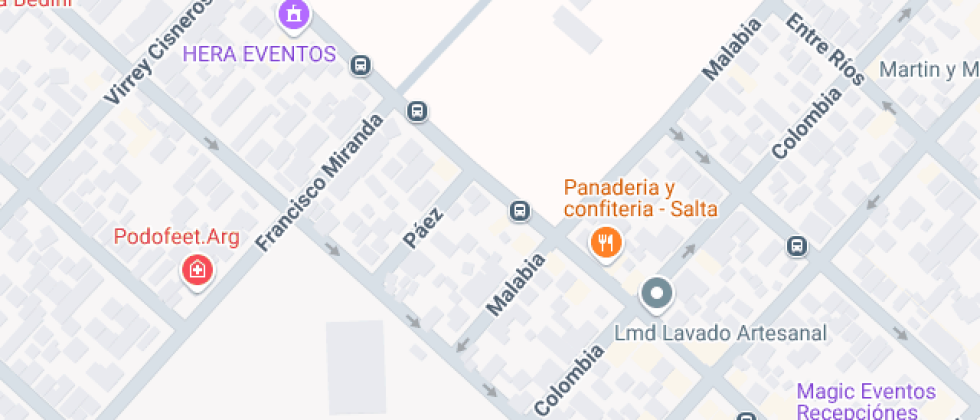Viewport: 980px width, 420px height.
Task: Tap the Panaderia y confiteria - Salta restaurant pin
Action: coord(605,242)
